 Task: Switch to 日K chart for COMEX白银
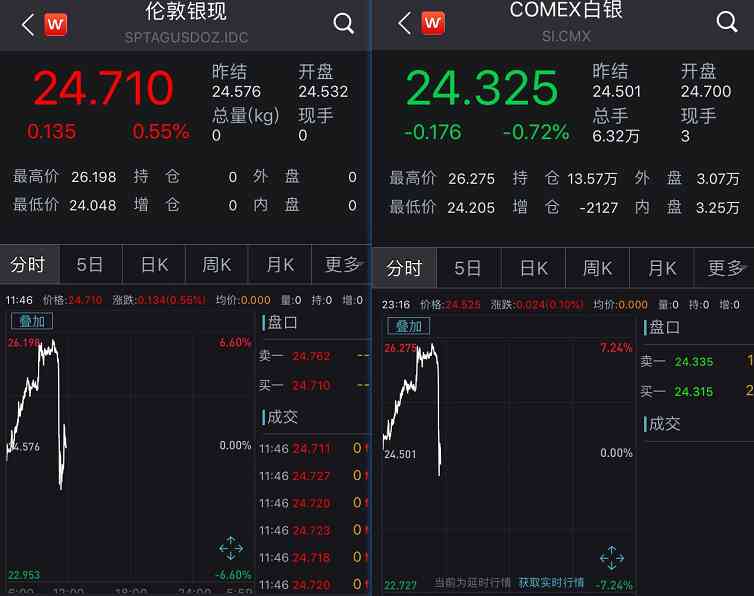[x=532, y=268]
